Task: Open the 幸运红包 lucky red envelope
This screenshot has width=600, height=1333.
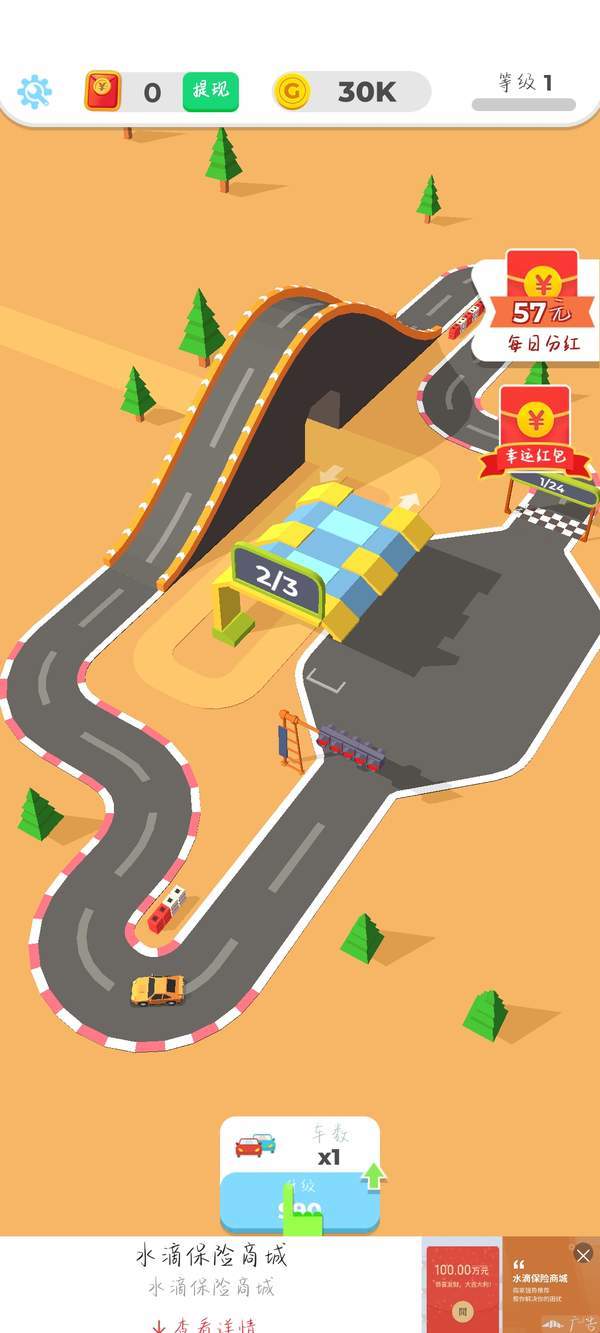Action: point(535,432)
